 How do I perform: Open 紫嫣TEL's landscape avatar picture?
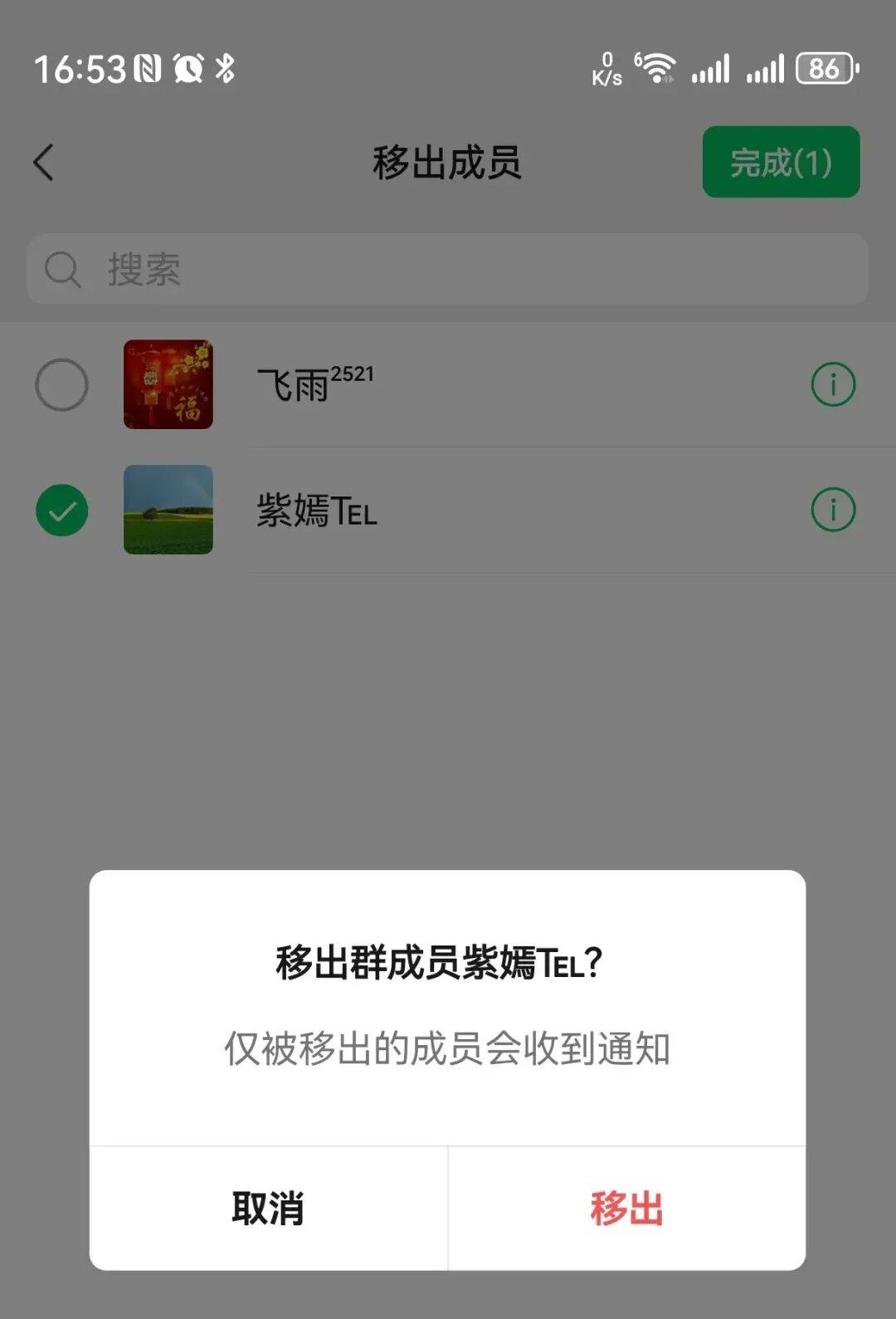[168, 510]
